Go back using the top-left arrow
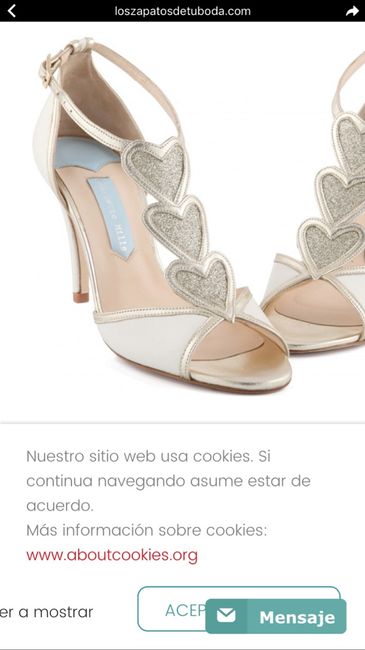 coord(12,11)
